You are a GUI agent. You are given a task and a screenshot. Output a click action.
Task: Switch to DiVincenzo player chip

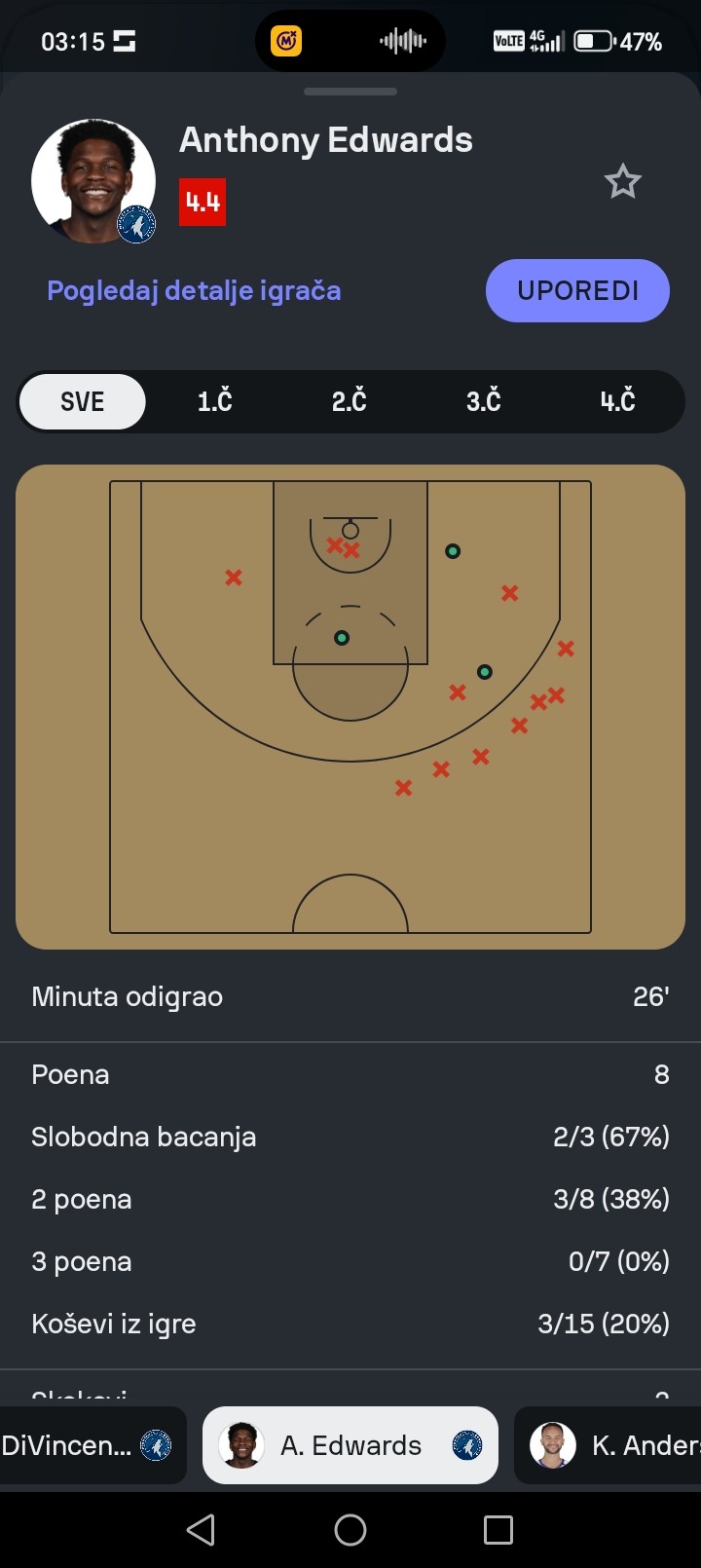[88, 1445]
